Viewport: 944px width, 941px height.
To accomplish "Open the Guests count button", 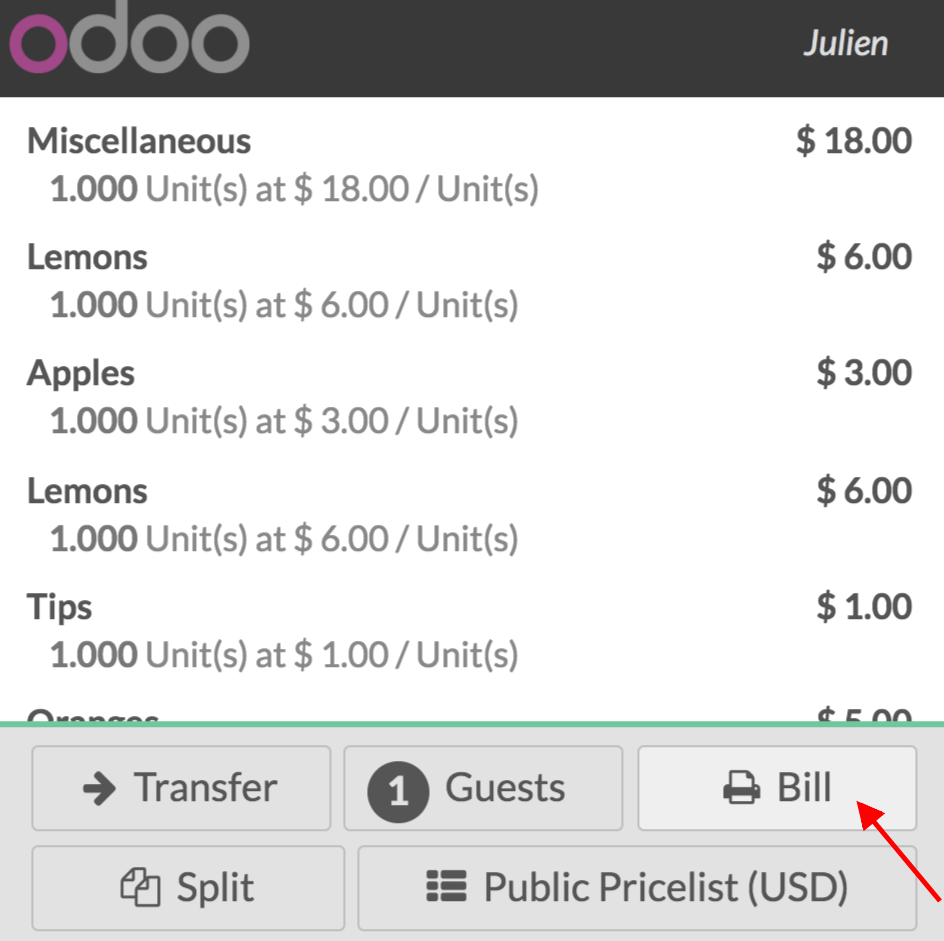I will pos(483,788).
